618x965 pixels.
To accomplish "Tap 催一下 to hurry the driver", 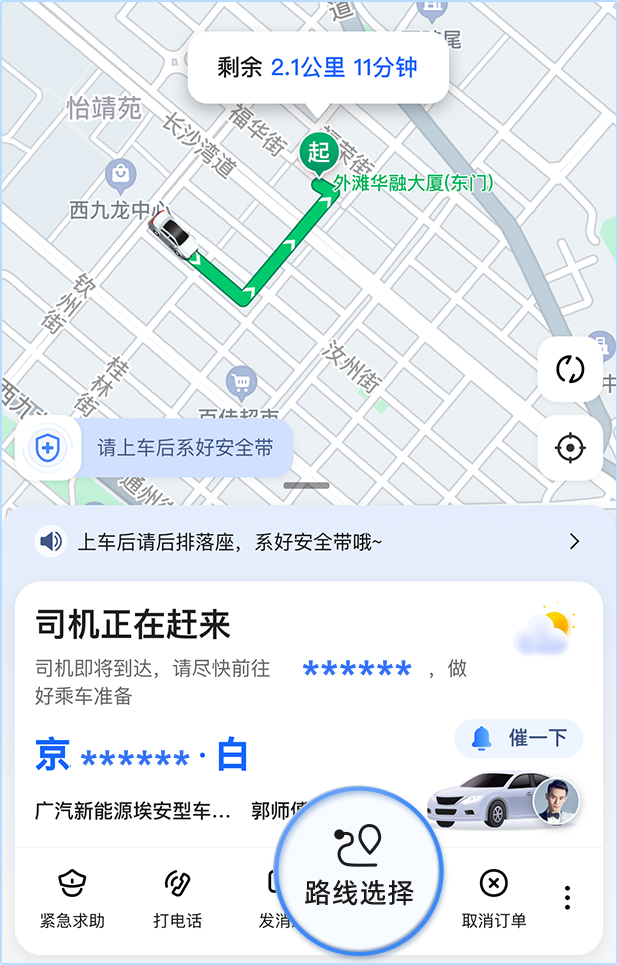I will (x=519, y=738).
